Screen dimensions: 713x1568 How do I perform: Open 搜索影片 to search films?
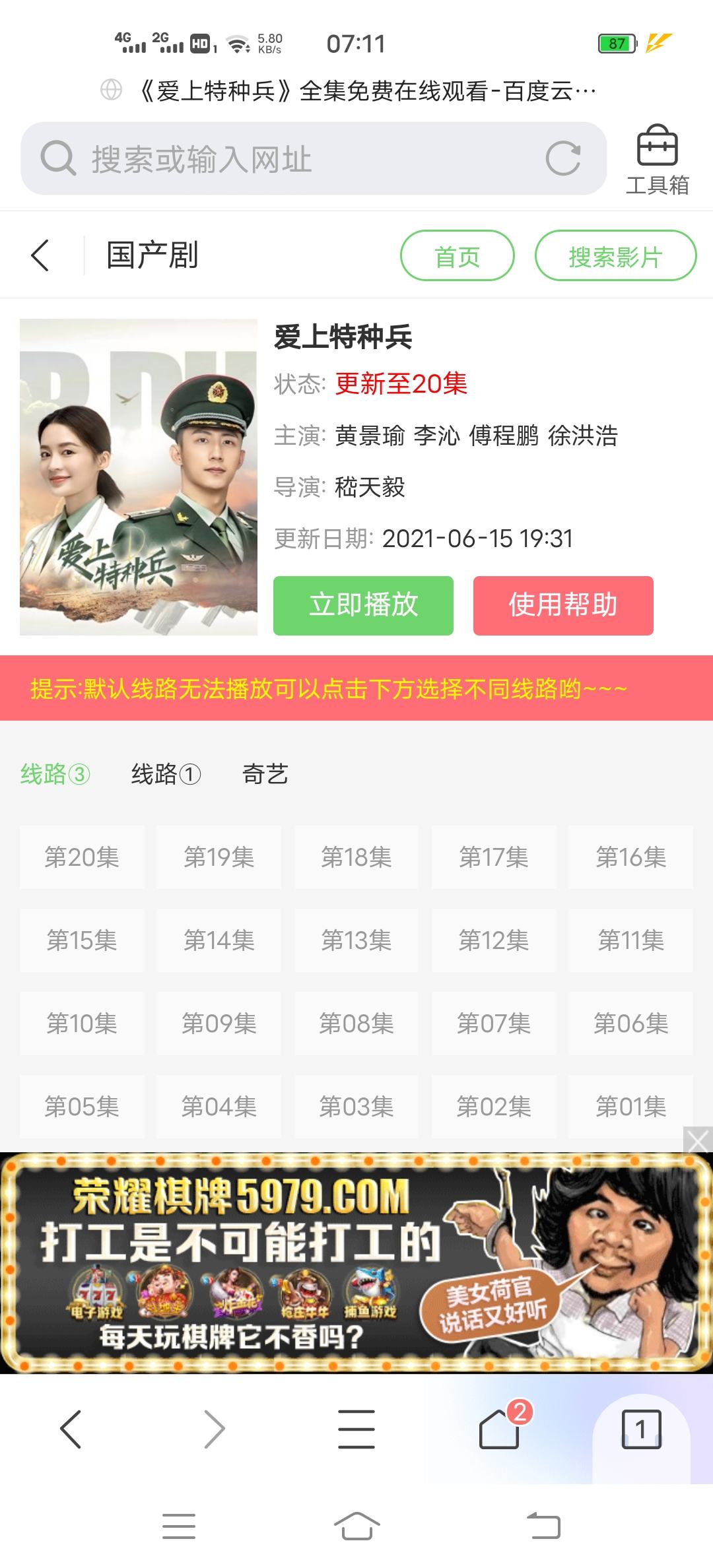[615, 255]
